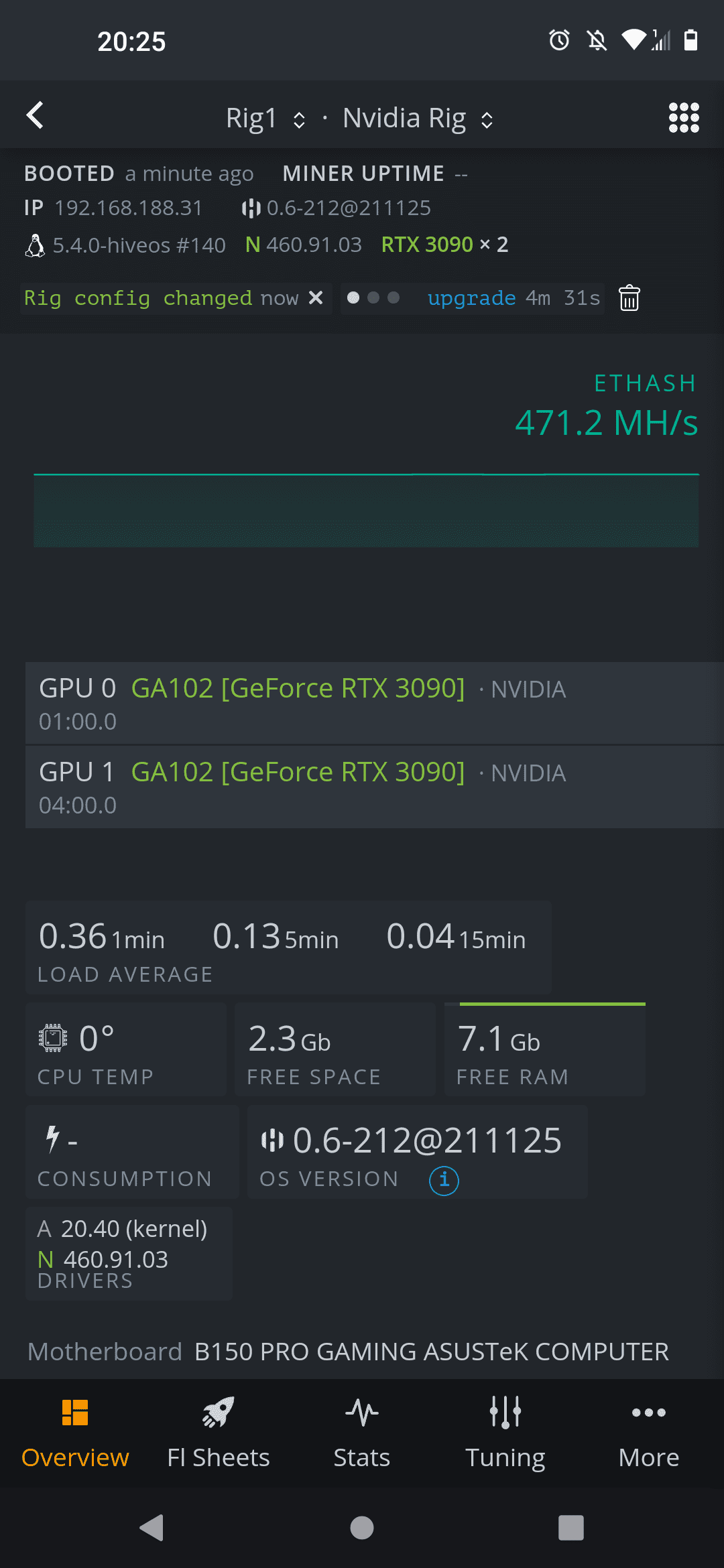This screenshot has width=724, height=1568.
Task: Open the grid menu icon
Action: point(684,118)
